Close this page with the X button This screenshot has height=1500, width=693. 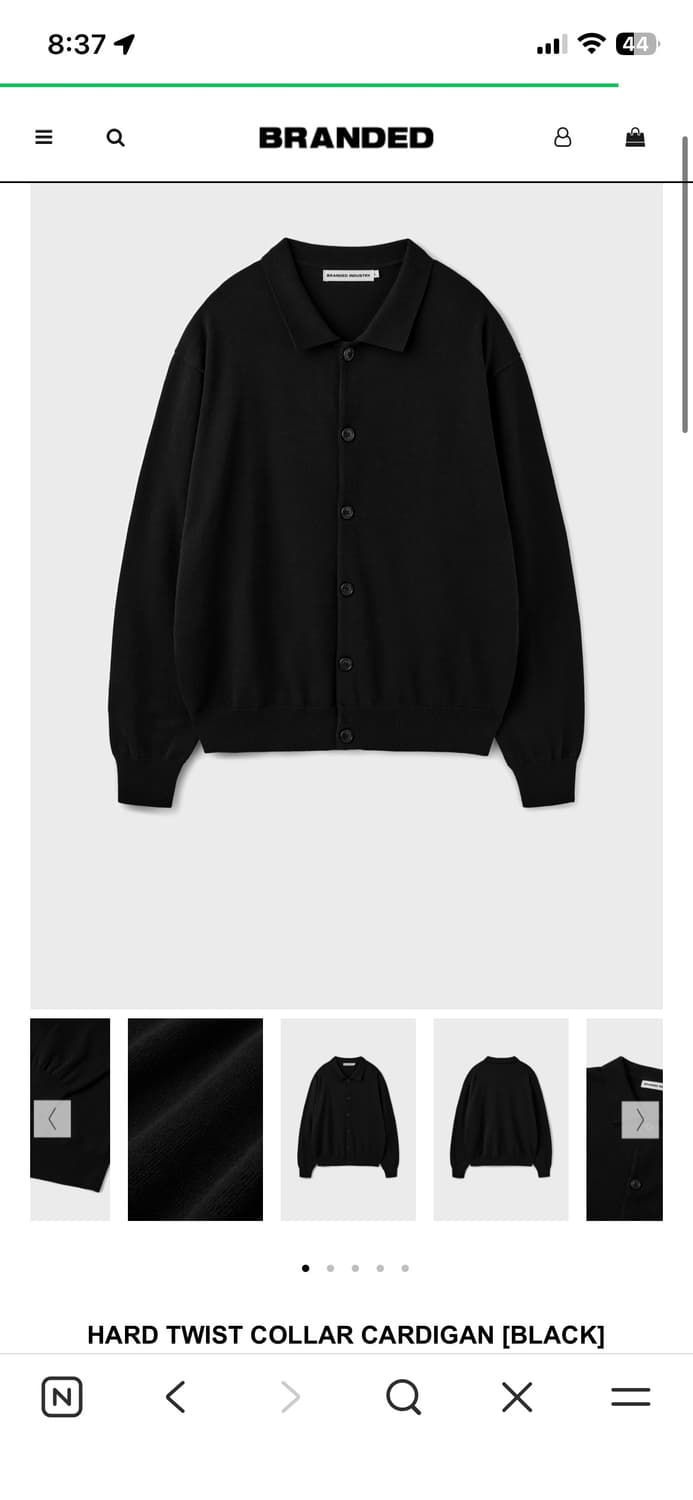pyautogui.click(x=517, y=1397)
